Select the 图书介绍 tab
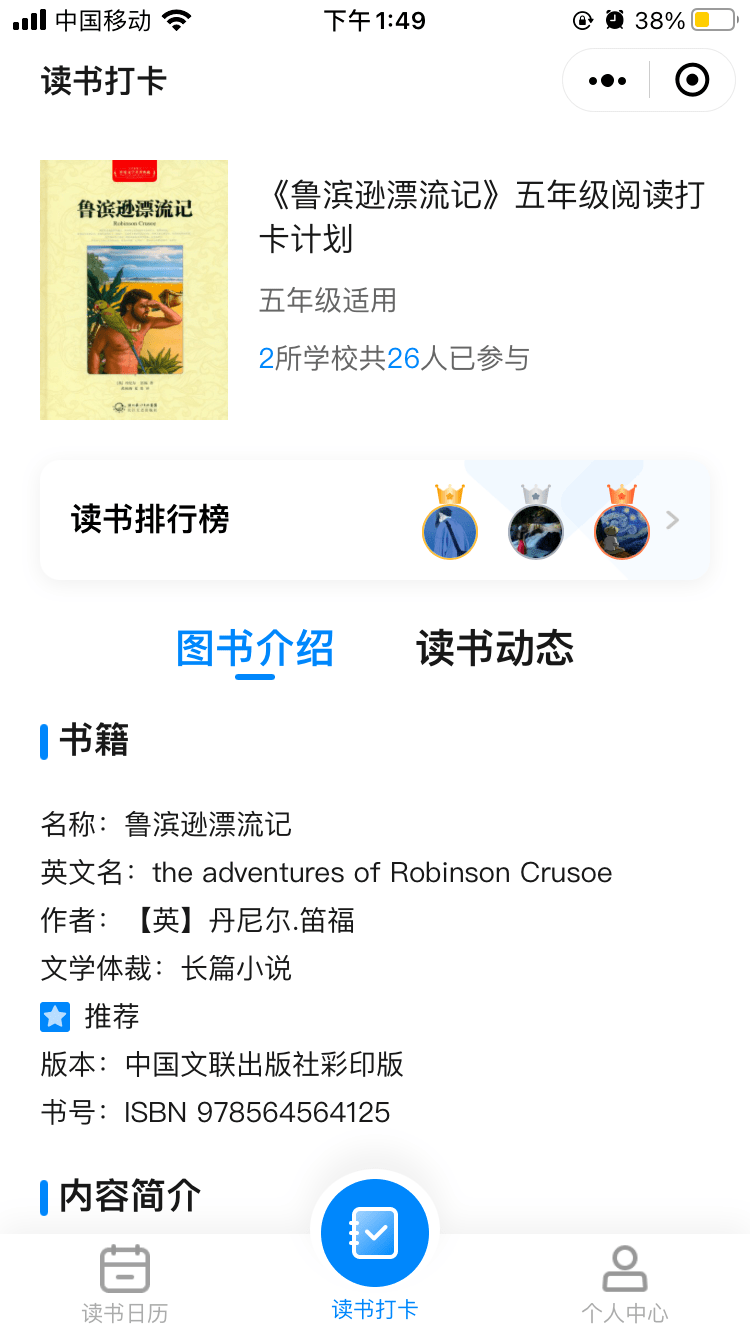750x1334 pixels. 255,648
